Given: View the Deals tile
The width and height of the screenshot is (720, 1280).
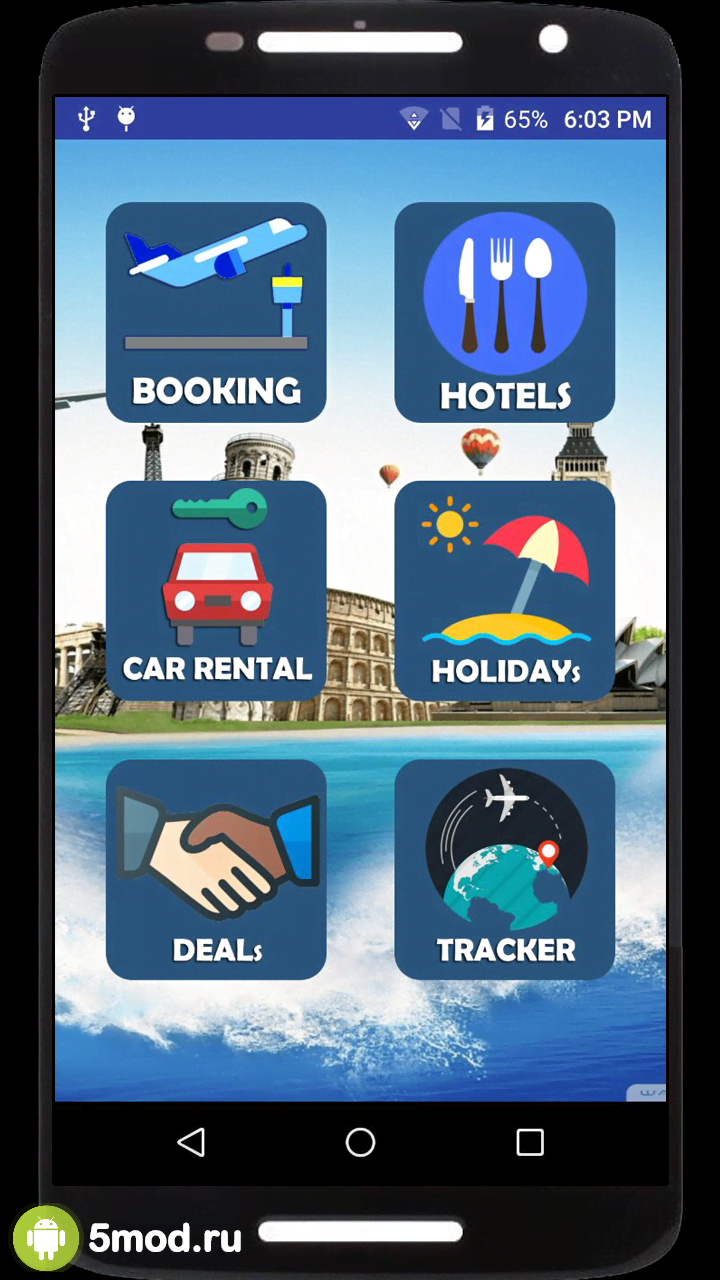Looking at the screenshot, I should coord(216,868).
